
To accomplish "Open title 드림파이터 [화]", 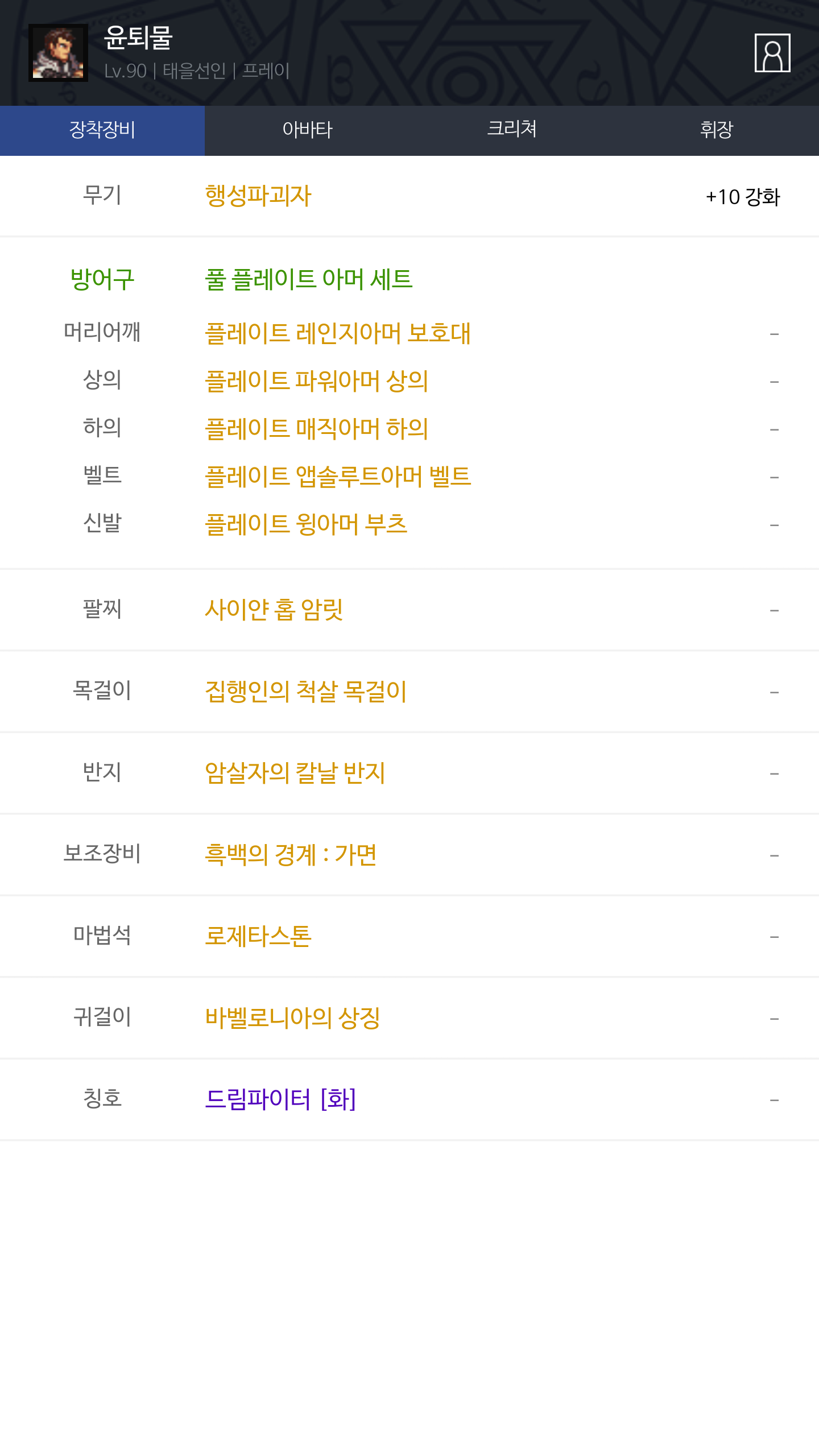I will pyautogui.click(x=280, y=1099).
